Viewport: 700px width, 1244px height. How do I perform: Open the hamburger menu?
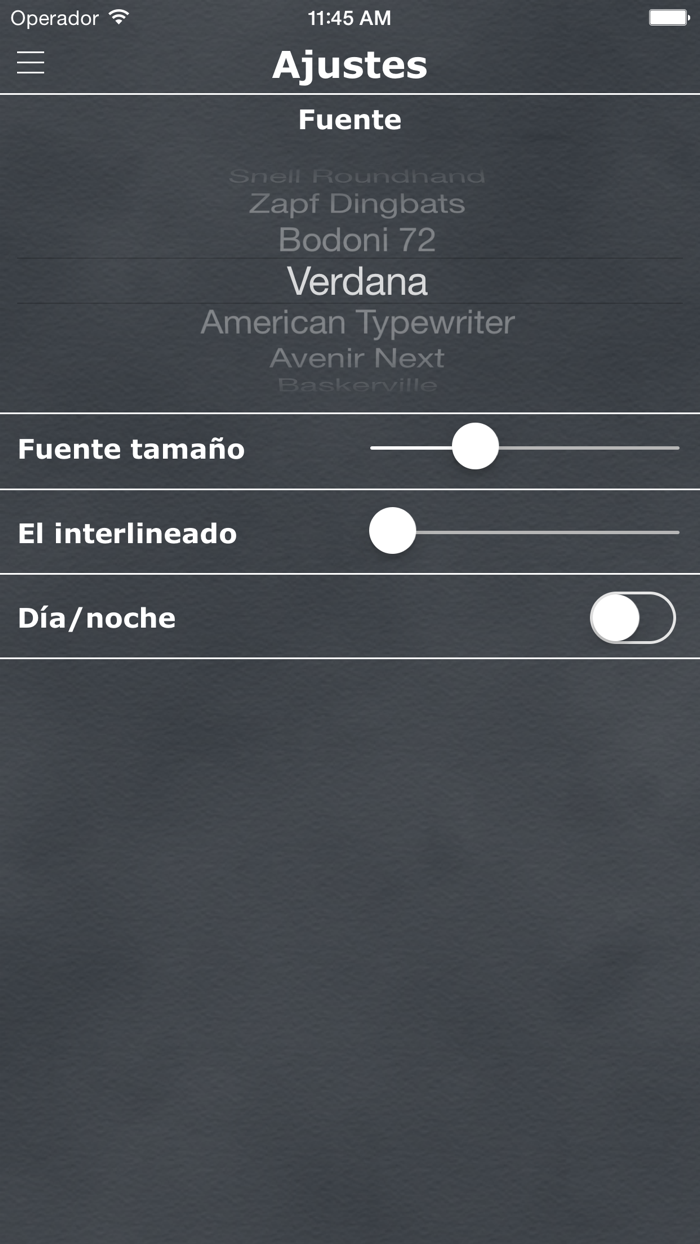tap(31, 63)
